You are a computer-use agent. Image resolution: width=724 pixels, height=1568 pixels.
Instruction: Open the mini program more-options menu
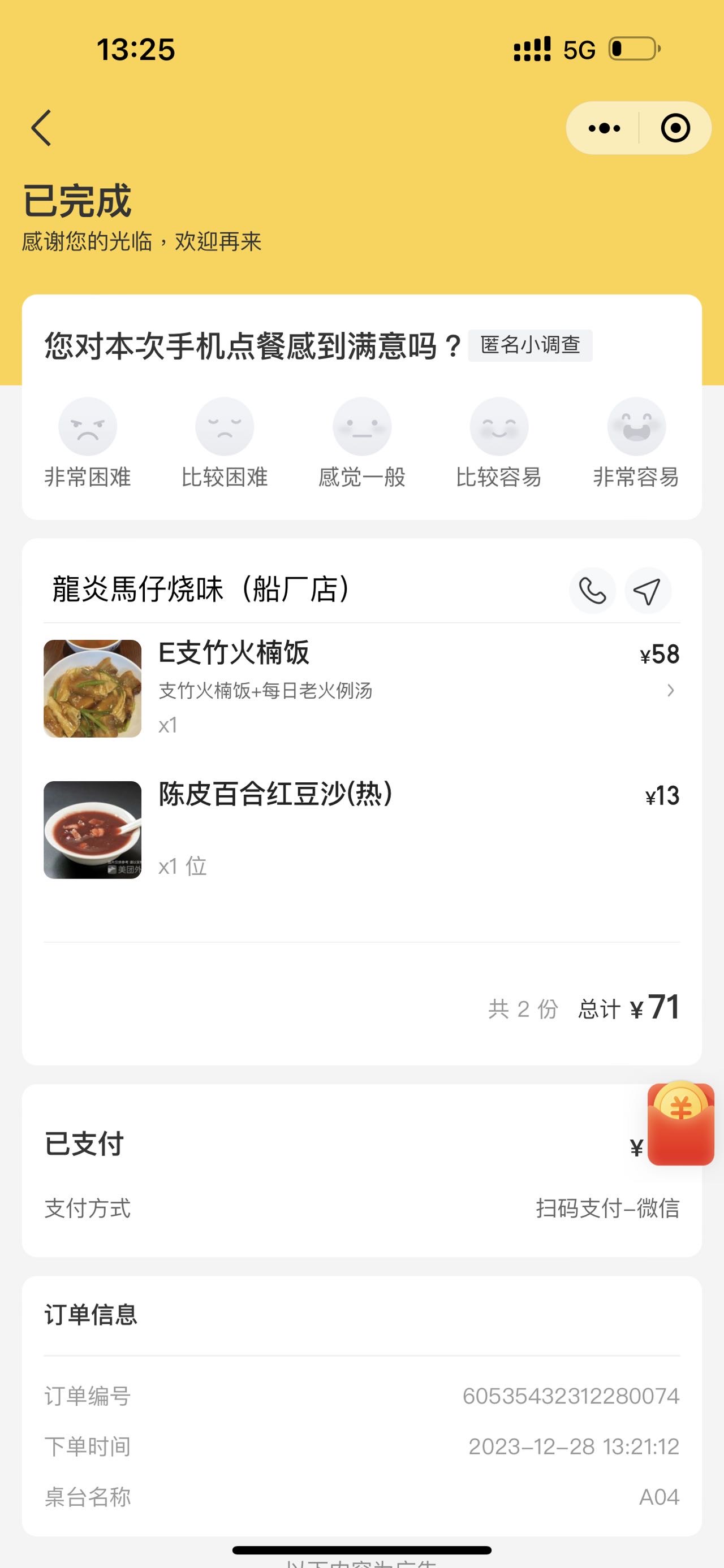click(x=604, y=128)
